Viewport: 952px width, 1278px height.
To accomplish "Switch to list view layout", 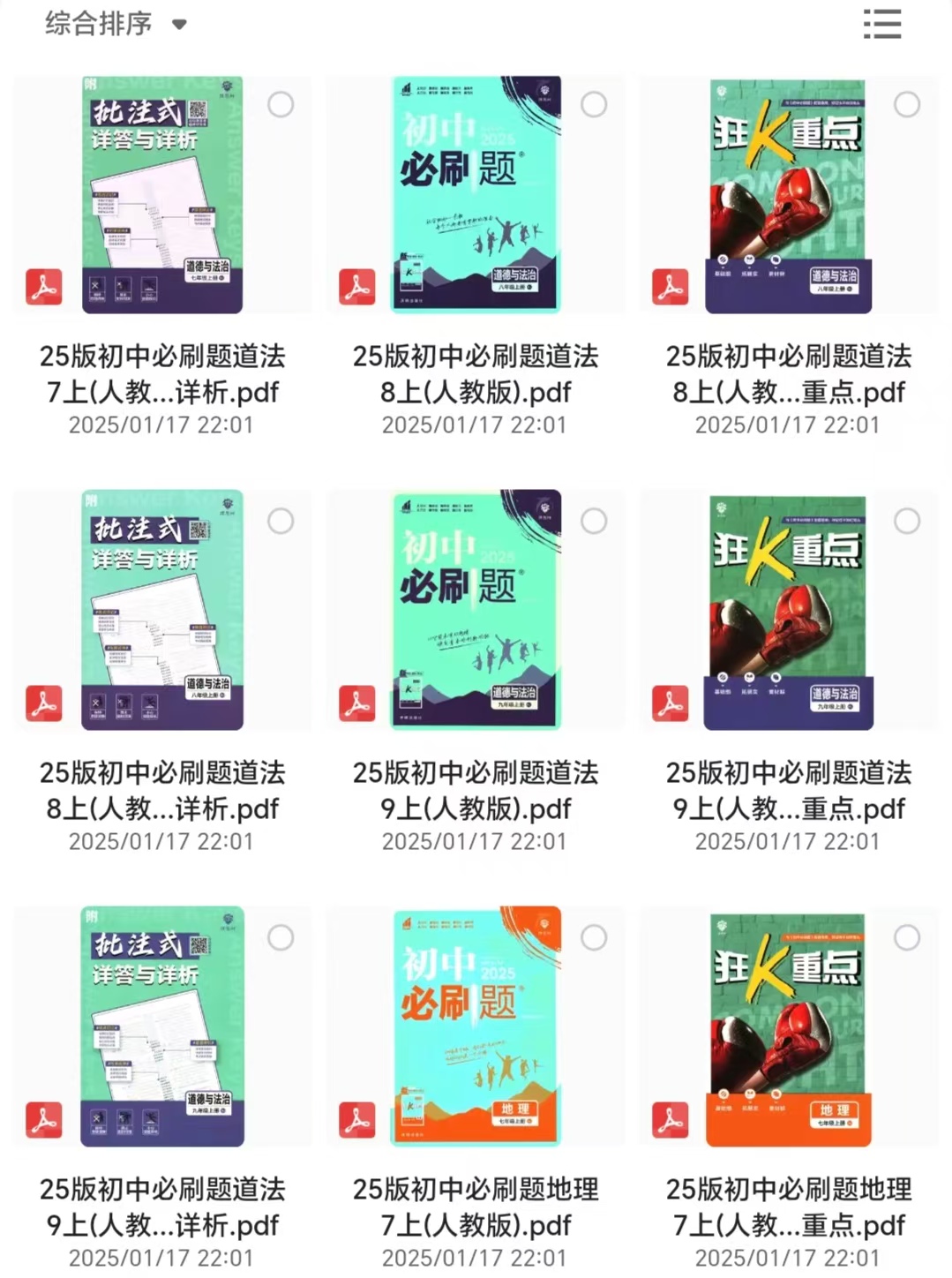I will pos(881,24).
